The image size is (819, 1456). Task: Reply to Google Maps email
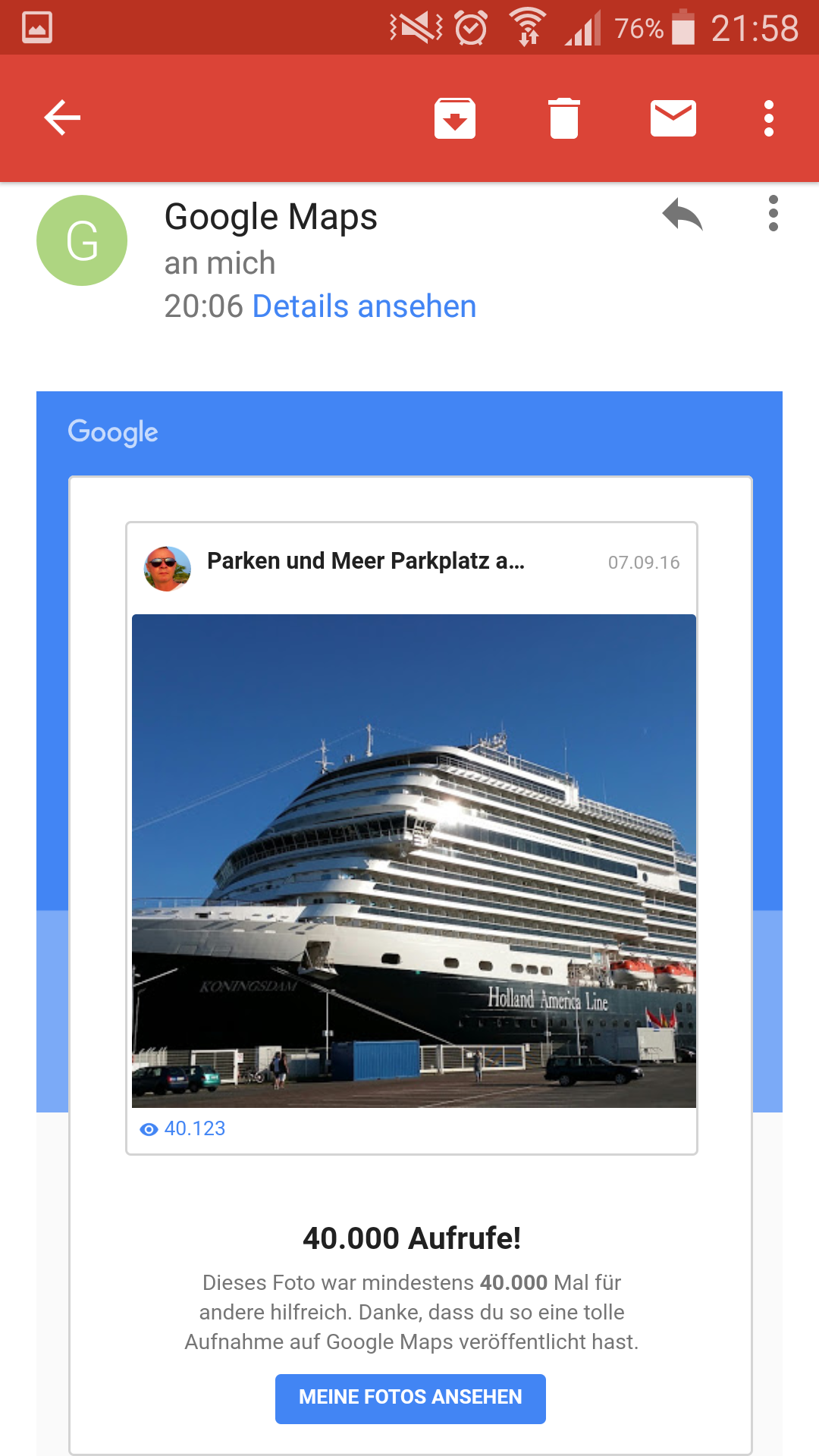682,215
